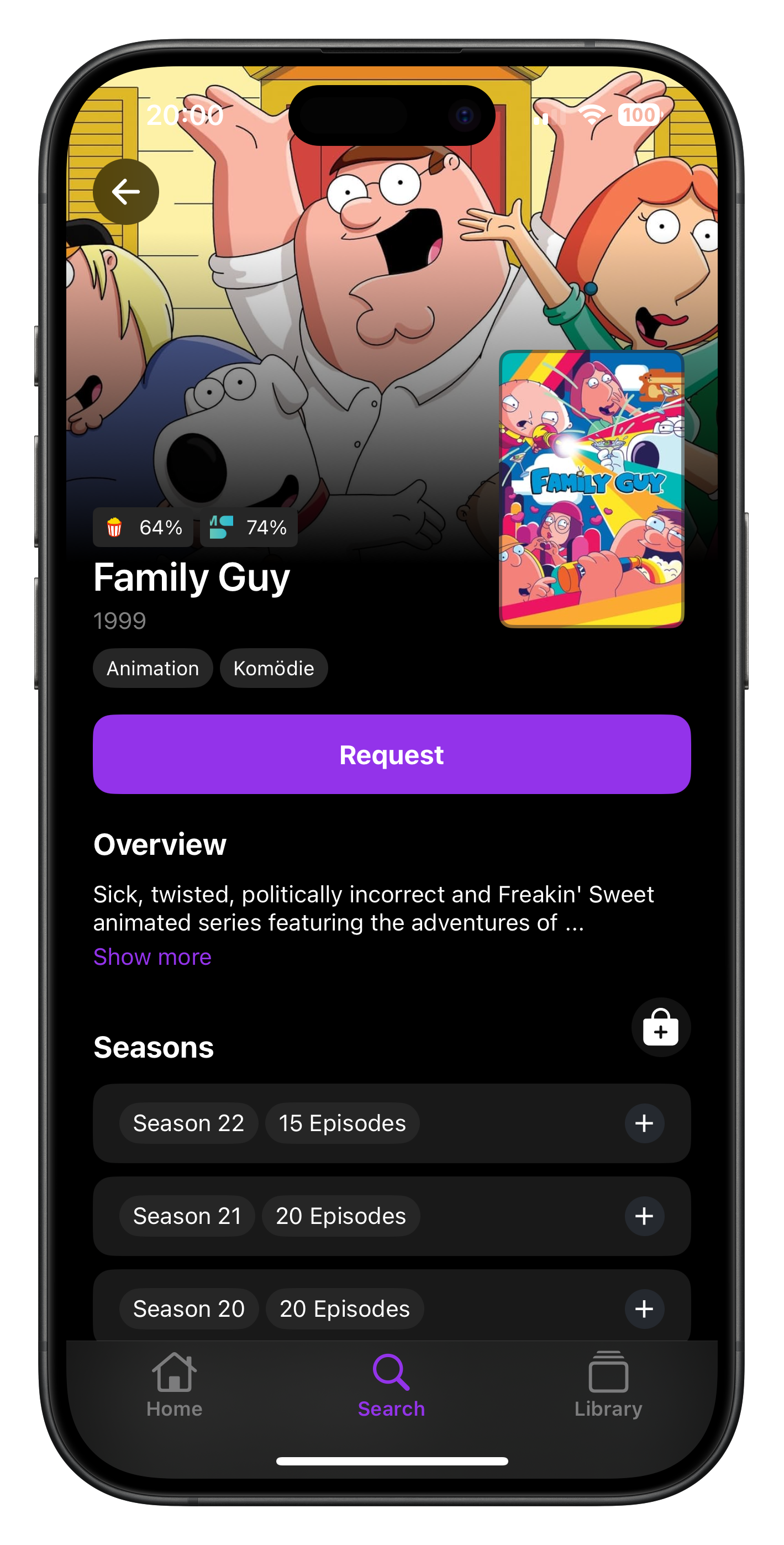Switch to the Home tab
The image size is (784, 1545).
pos(174,1385)
